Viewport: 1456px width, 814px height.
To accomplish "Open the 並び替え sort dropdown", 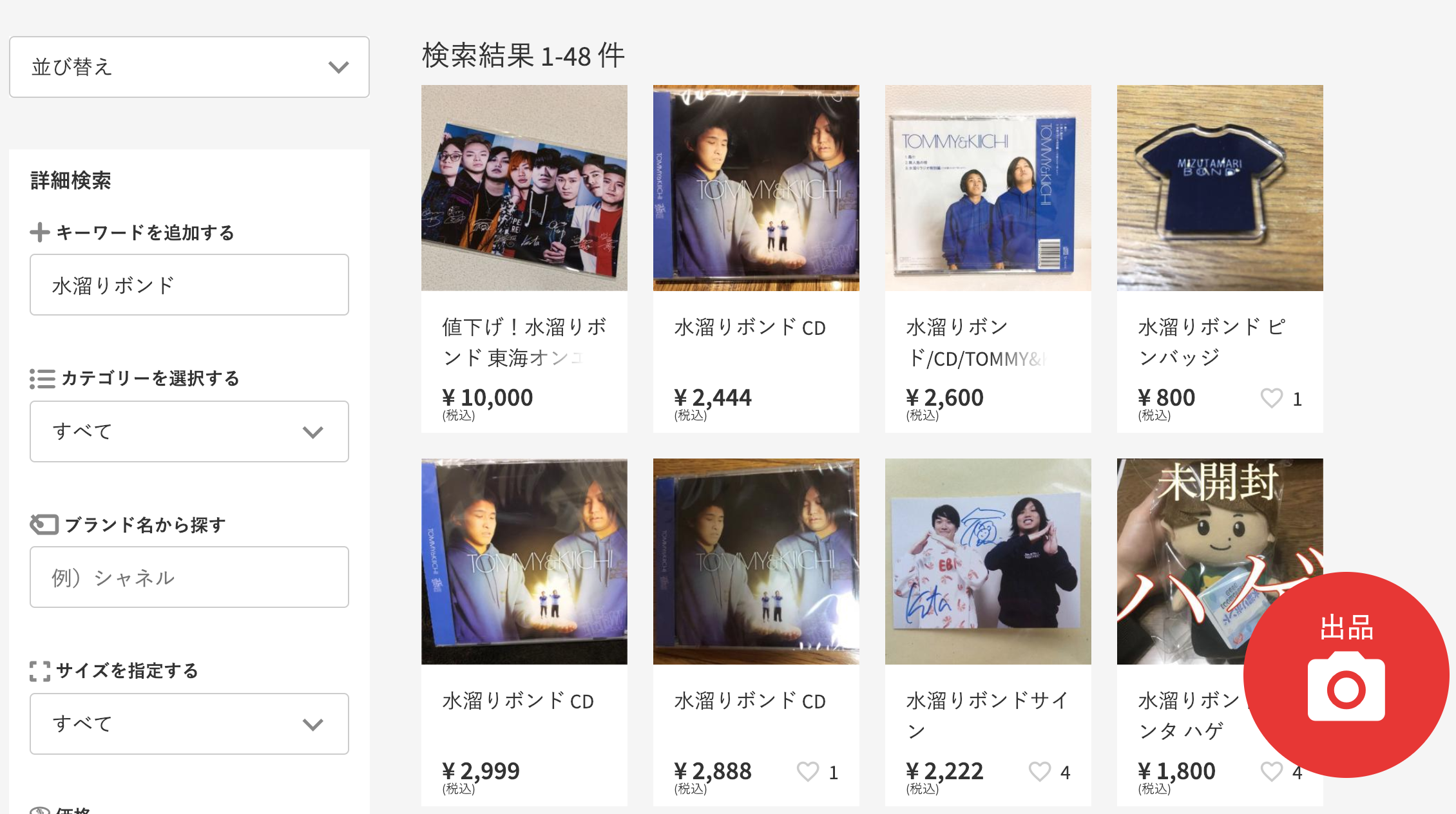I will point(189,67).
